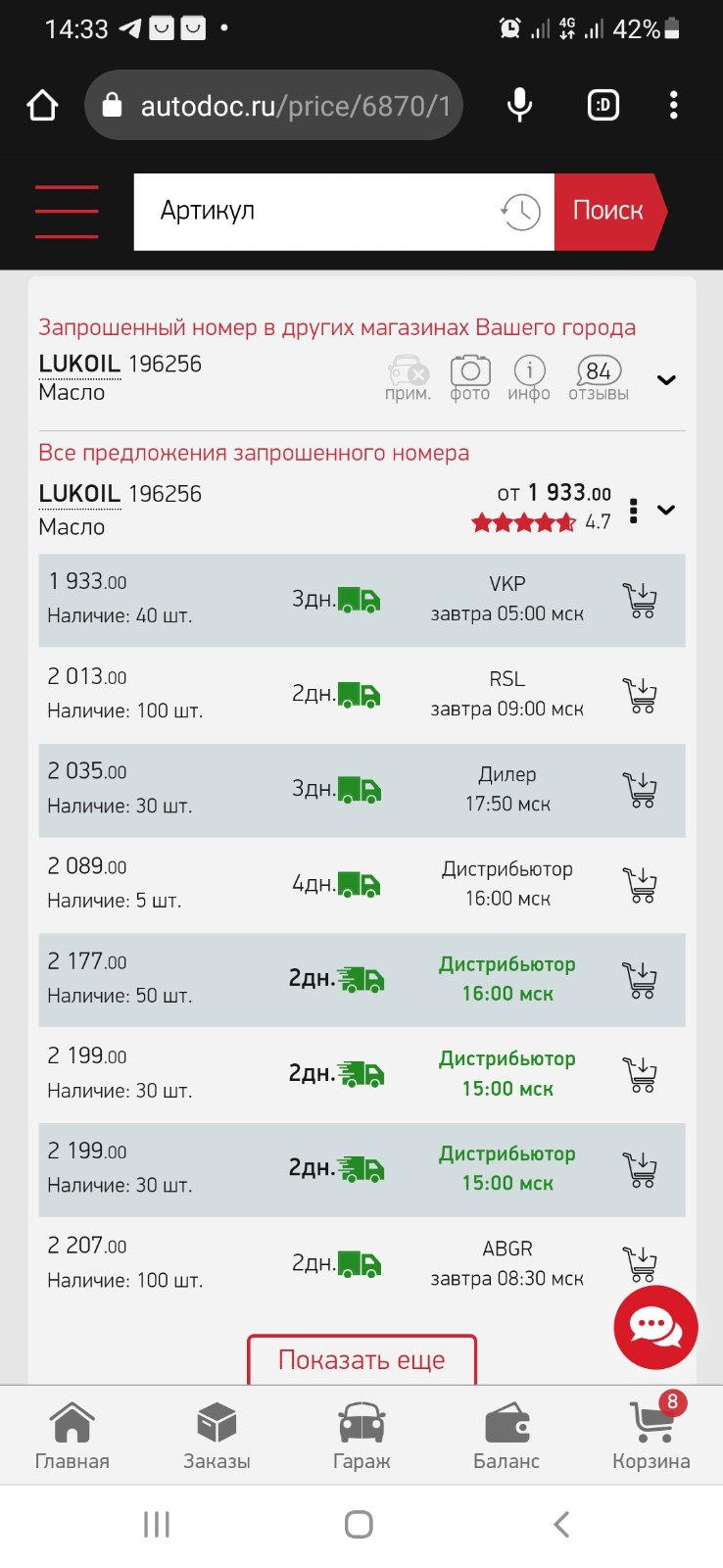Open the browser overflow menu

point(673,106)
